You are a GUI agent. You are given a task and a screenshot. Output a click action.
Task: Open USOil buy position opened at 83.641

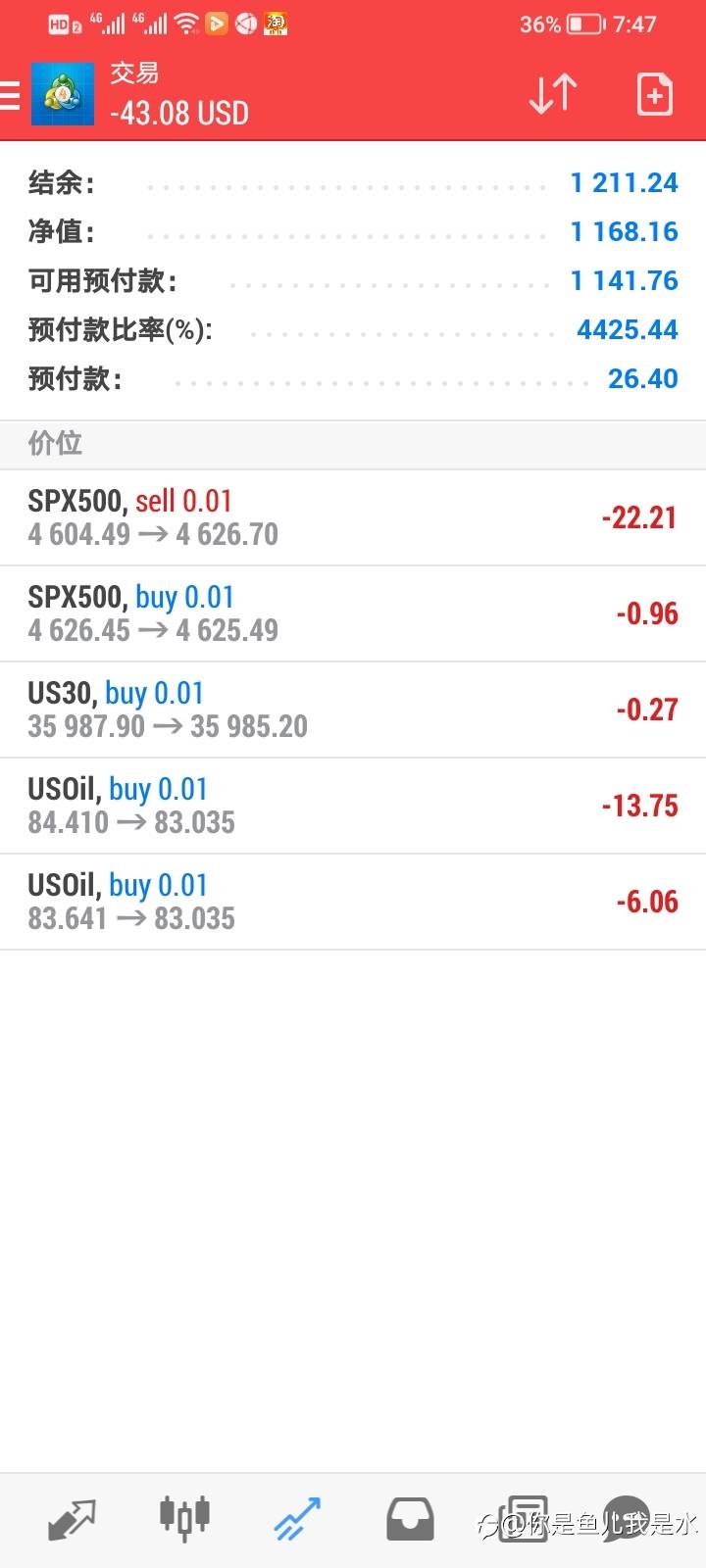(353, 902)
